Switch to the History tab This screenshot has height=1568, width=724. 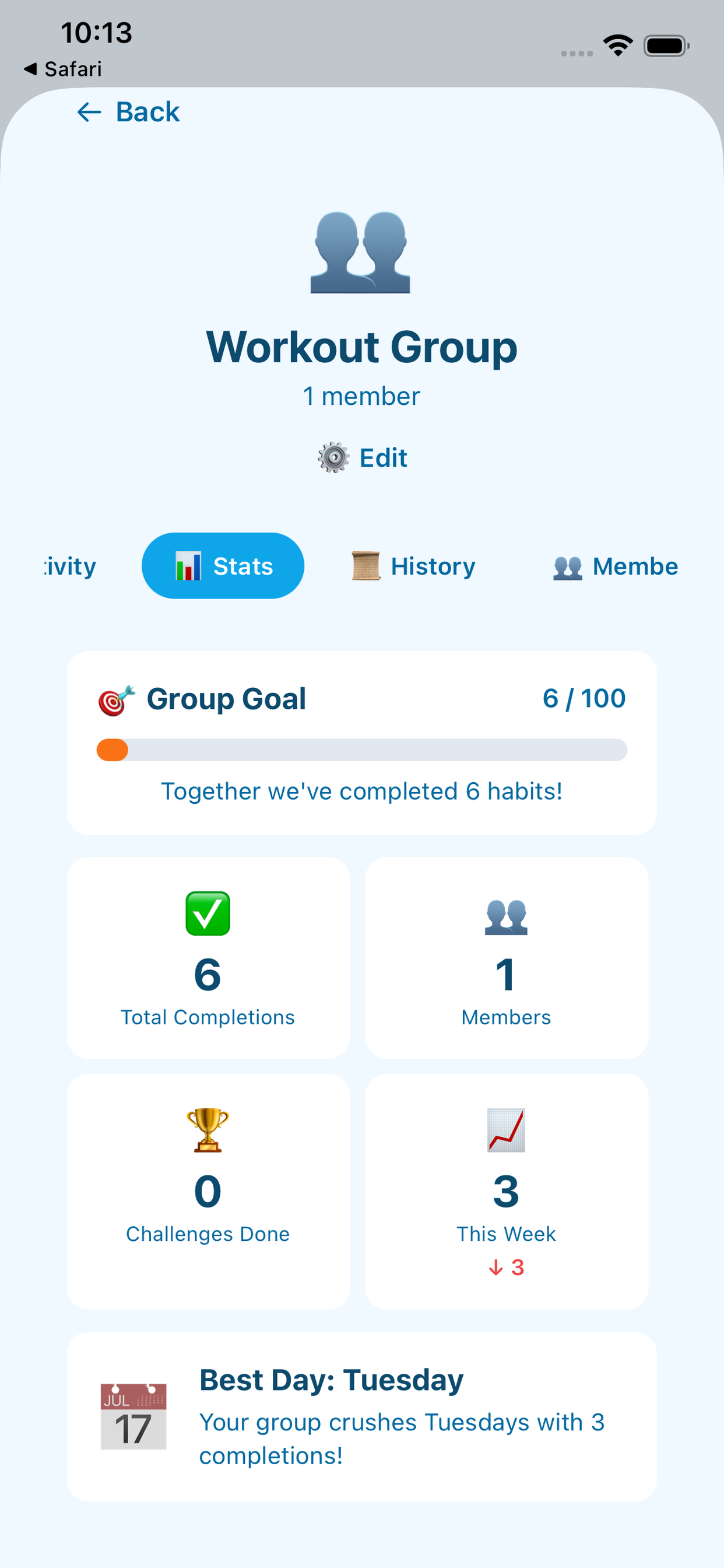tap(414, 565)
